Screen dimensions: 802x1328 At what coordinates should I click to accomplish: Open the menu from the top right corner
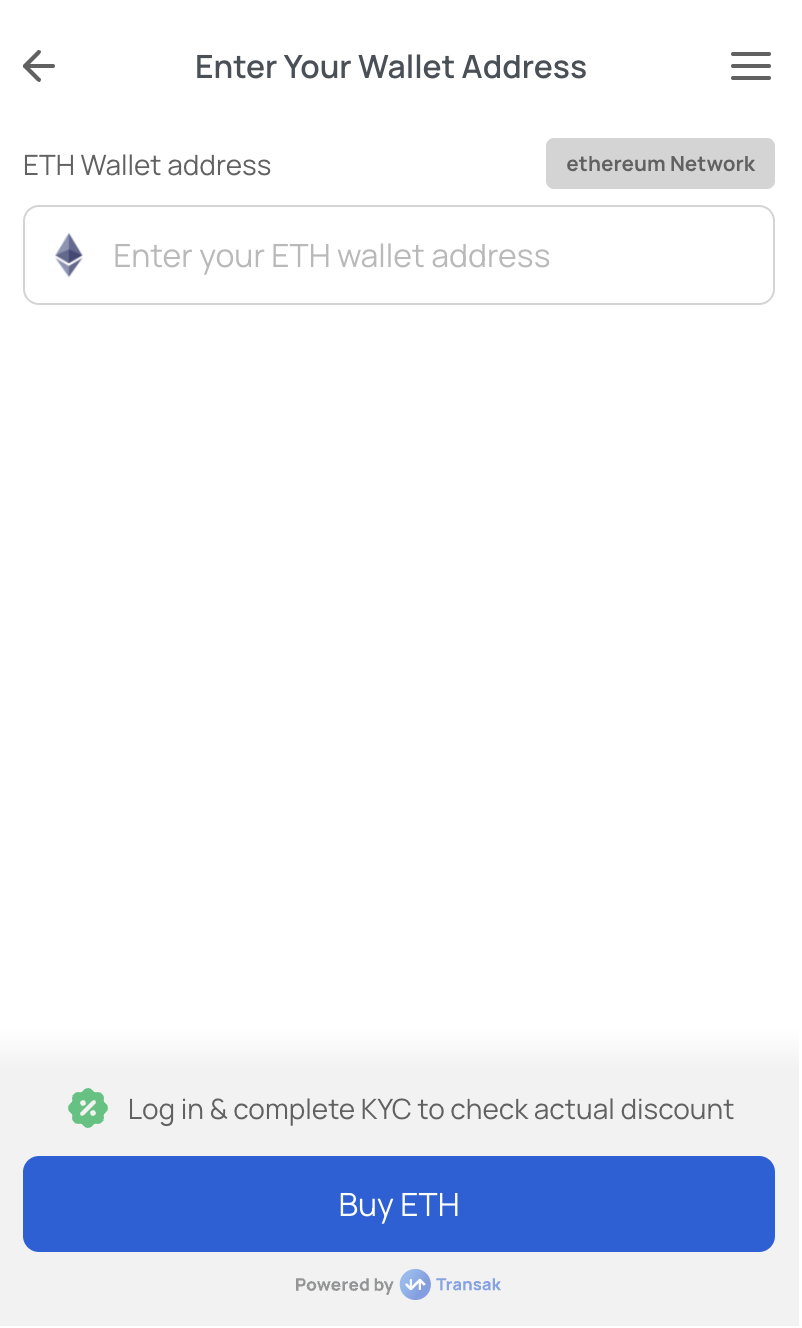(x=750, y=66)
